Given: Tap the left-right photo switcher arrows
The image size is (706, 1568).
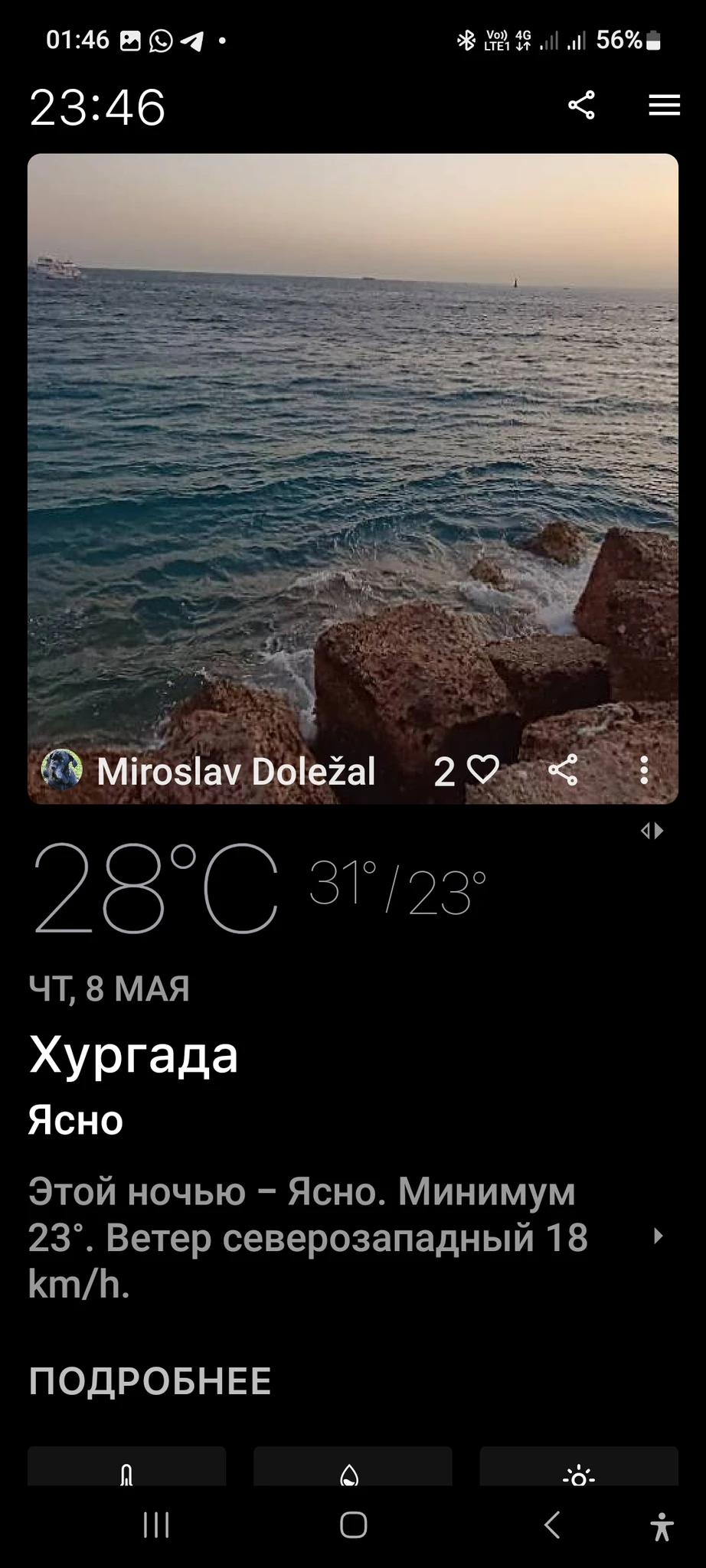Looking at the screenshot, I should pos(652,831).
